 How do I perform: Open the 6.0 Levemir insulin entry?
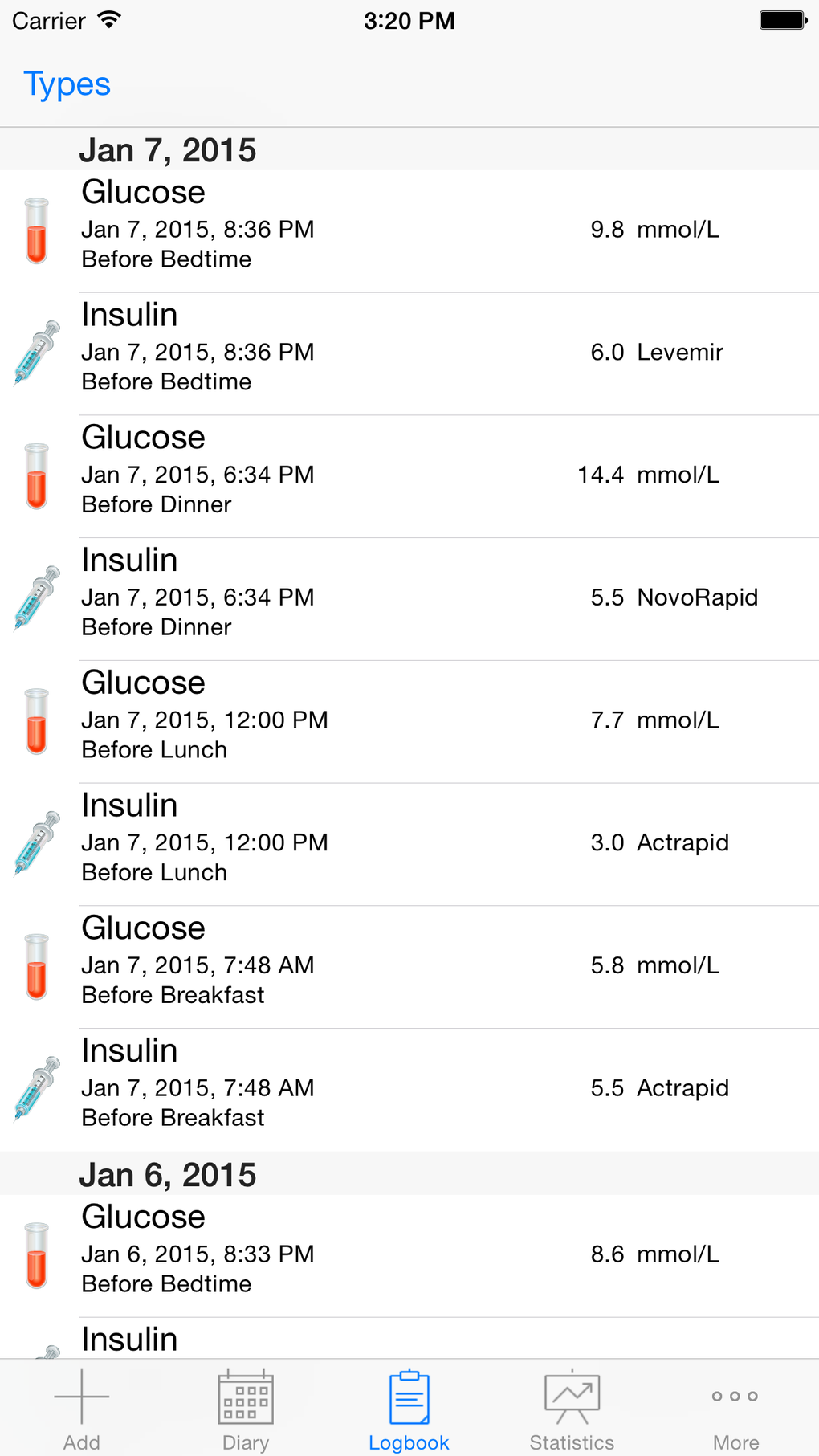pyautogui.click(x=409, y=353)
